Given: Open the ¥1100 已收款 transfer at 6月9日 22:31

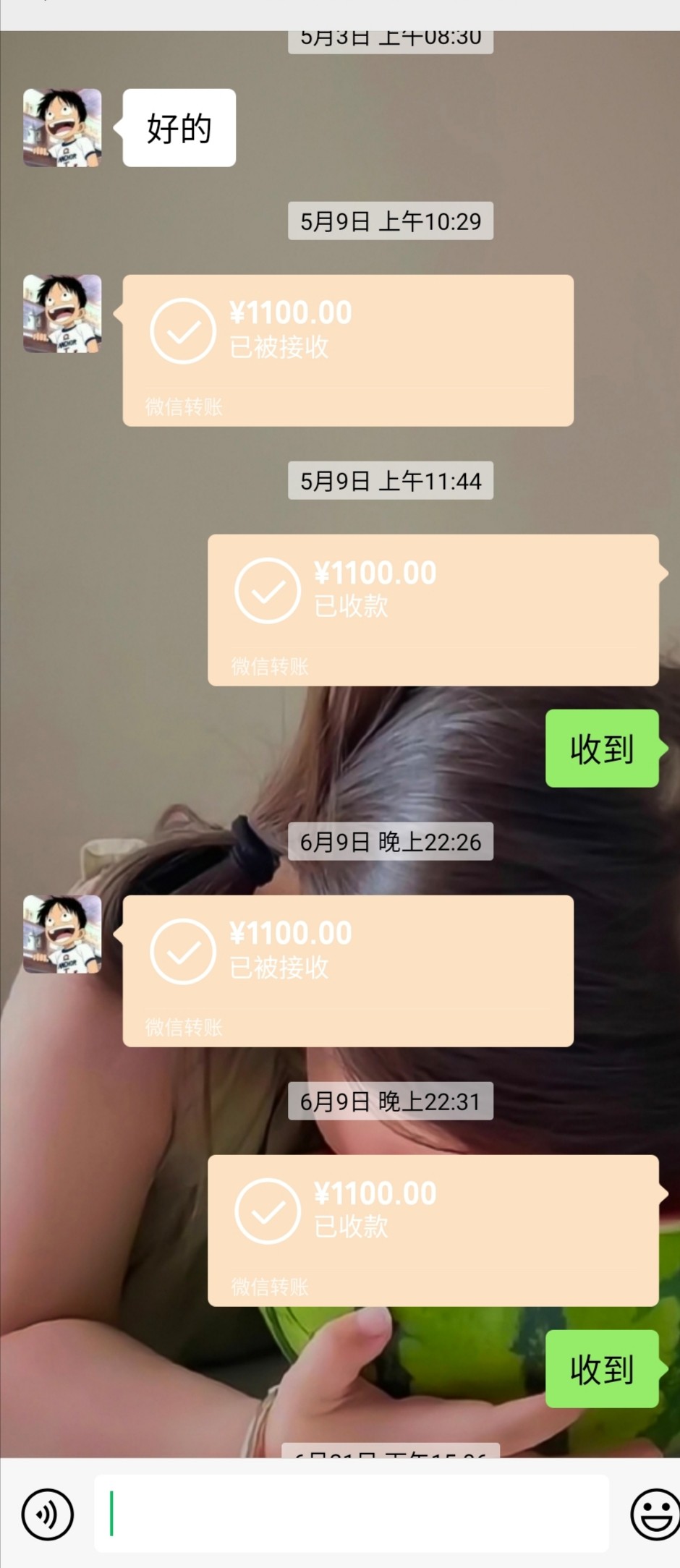Looking at the screenshot, I should tap(433, 1230).
